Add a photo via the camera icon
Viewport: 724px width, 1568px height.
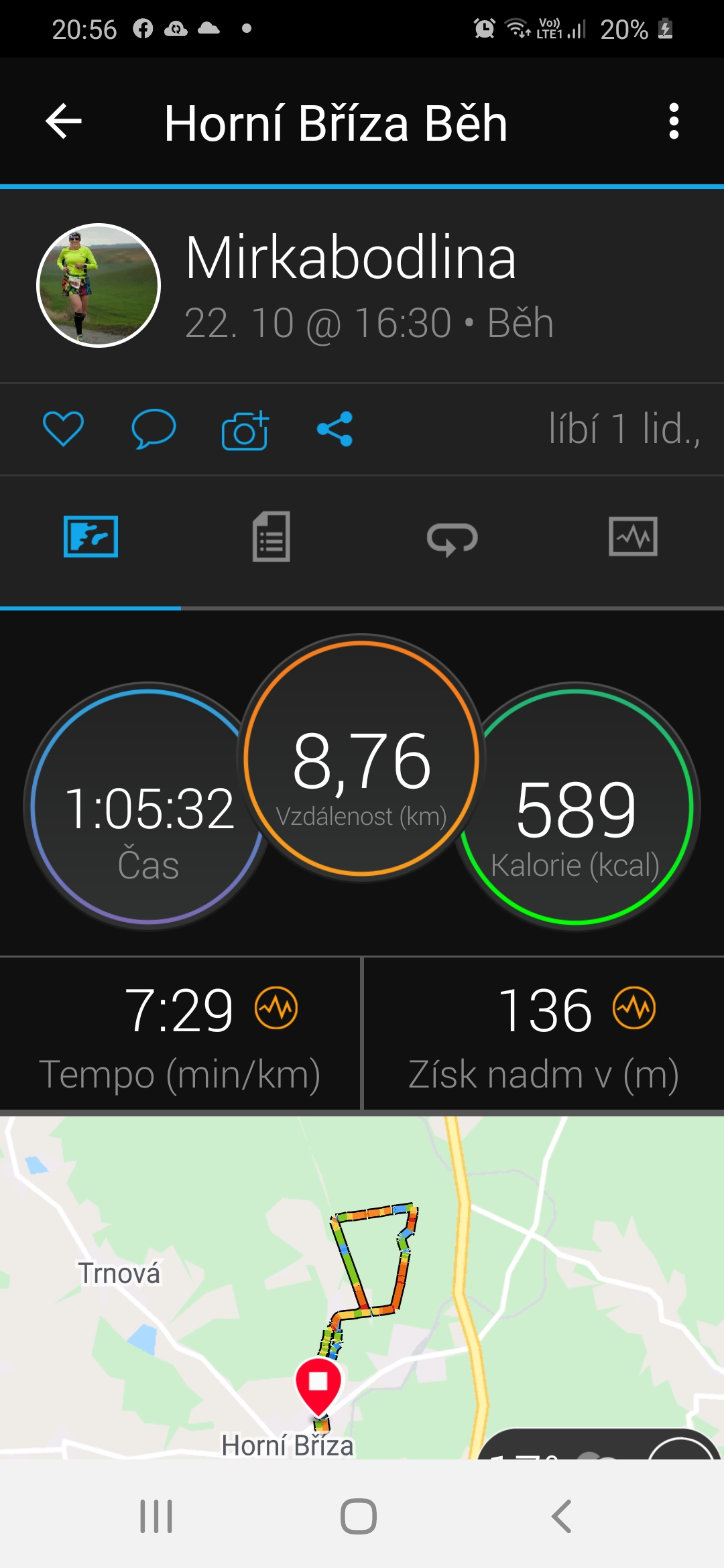pos(245,430)
